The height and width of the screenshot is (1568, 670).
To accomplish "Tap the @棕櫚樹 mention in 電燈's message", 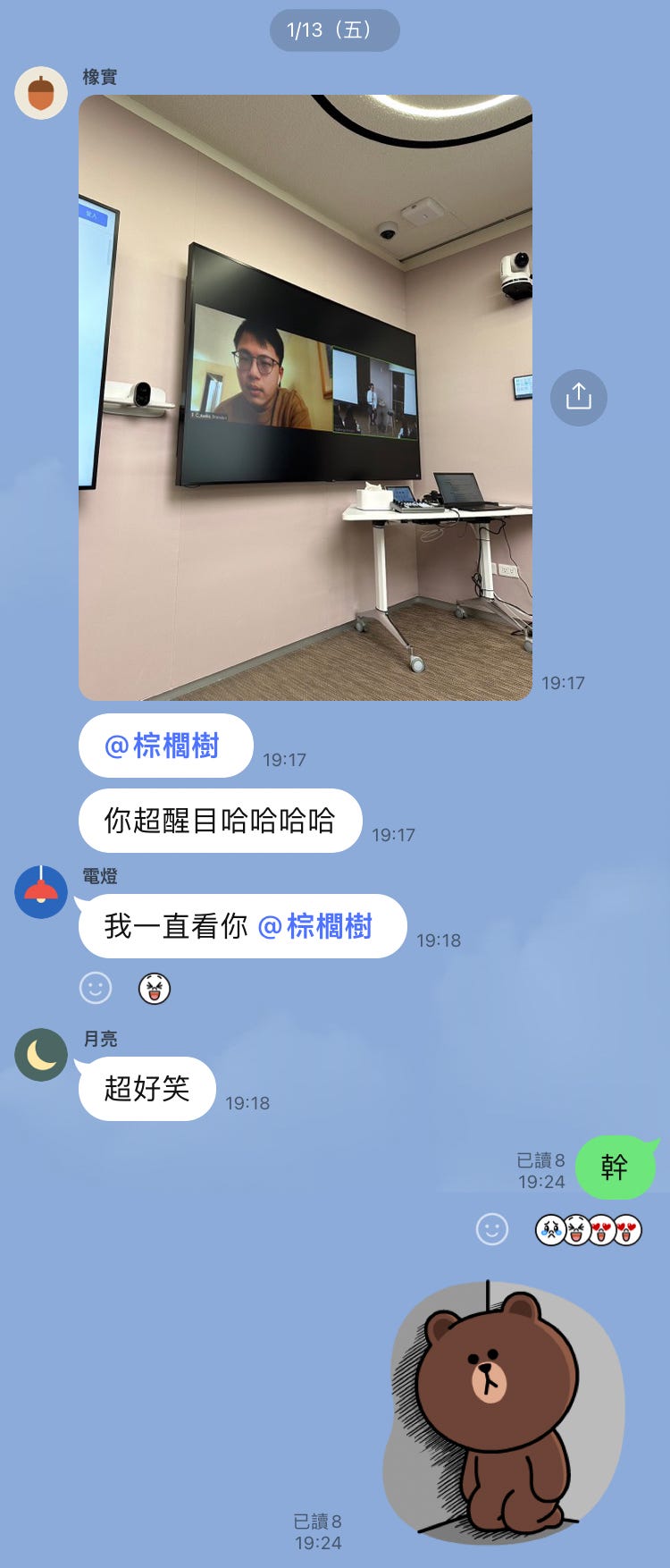I will 315,927.
